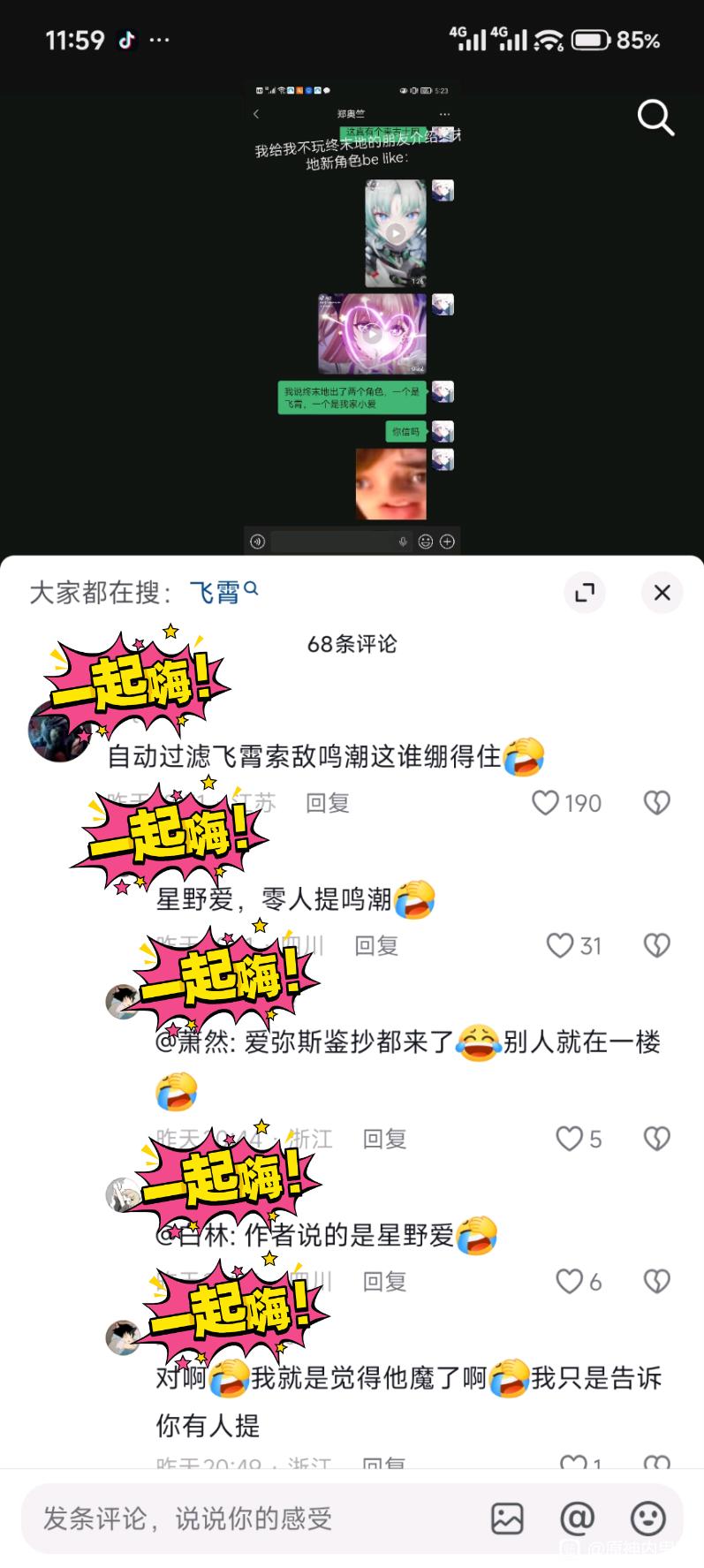
Task: Reply to the @白林 comment
Action: pos(384,1282)
